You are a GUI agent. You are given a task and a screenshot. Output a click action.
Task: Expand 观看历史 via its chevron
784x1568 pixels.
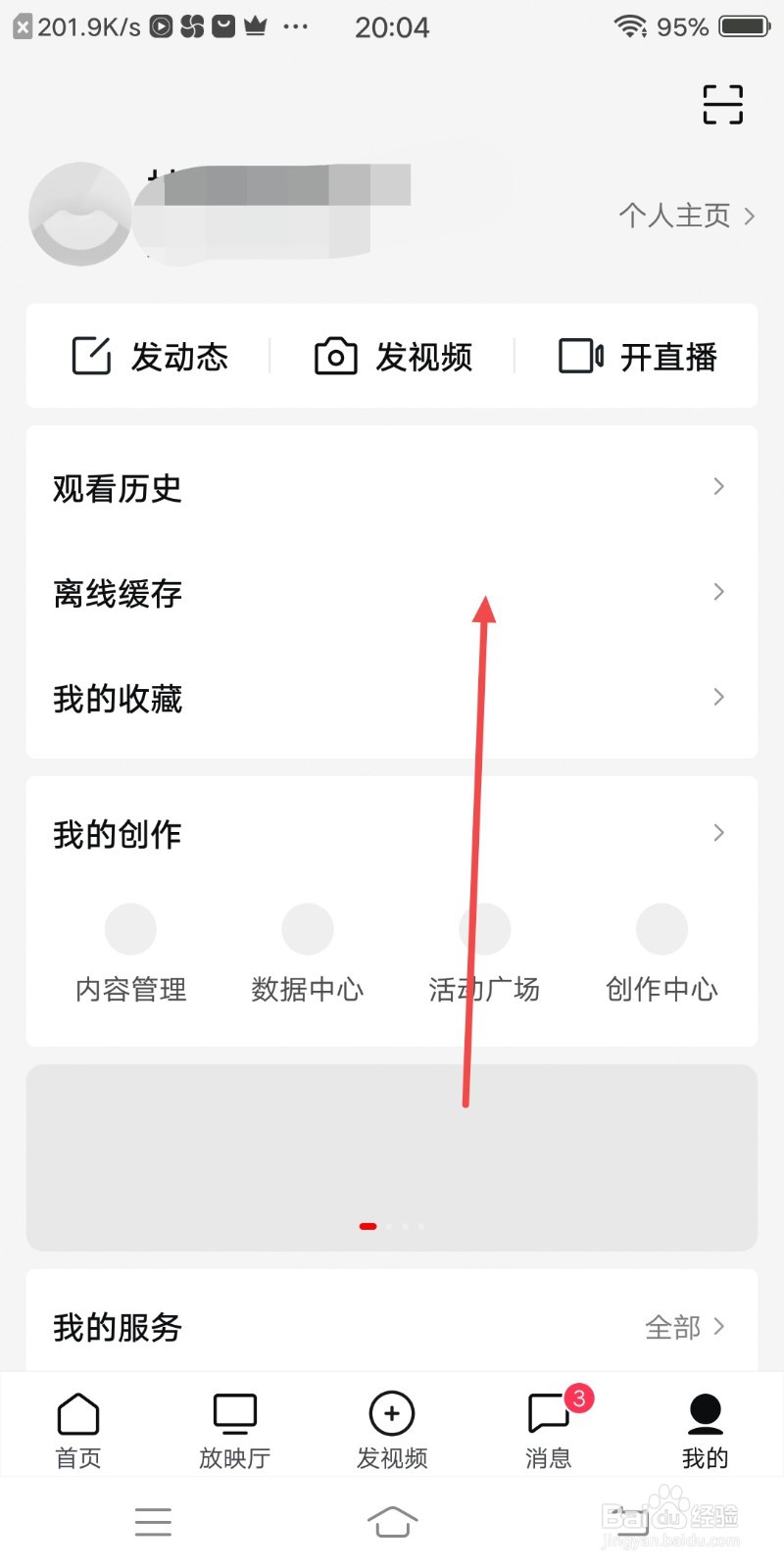[718, 486]
